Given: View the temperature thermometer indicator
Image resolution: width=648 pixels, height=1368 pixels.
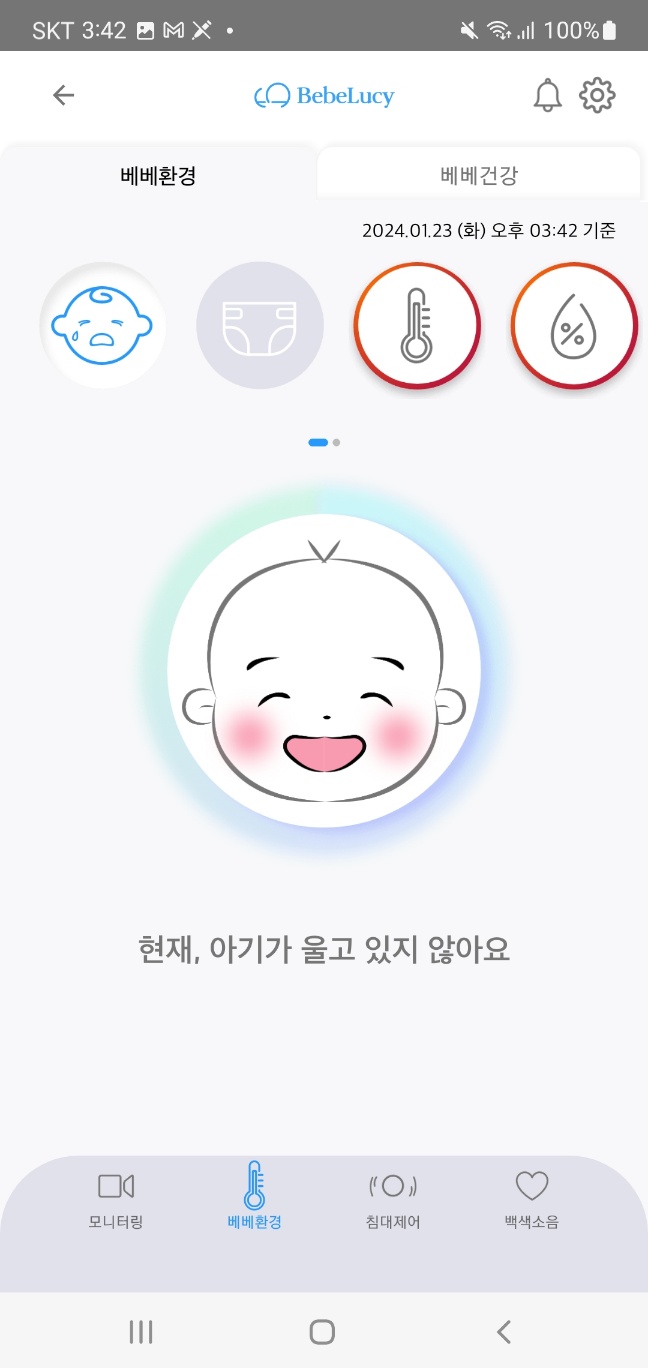Looking at the screenshot, I should pyautogui.click(x=417, y=325).
